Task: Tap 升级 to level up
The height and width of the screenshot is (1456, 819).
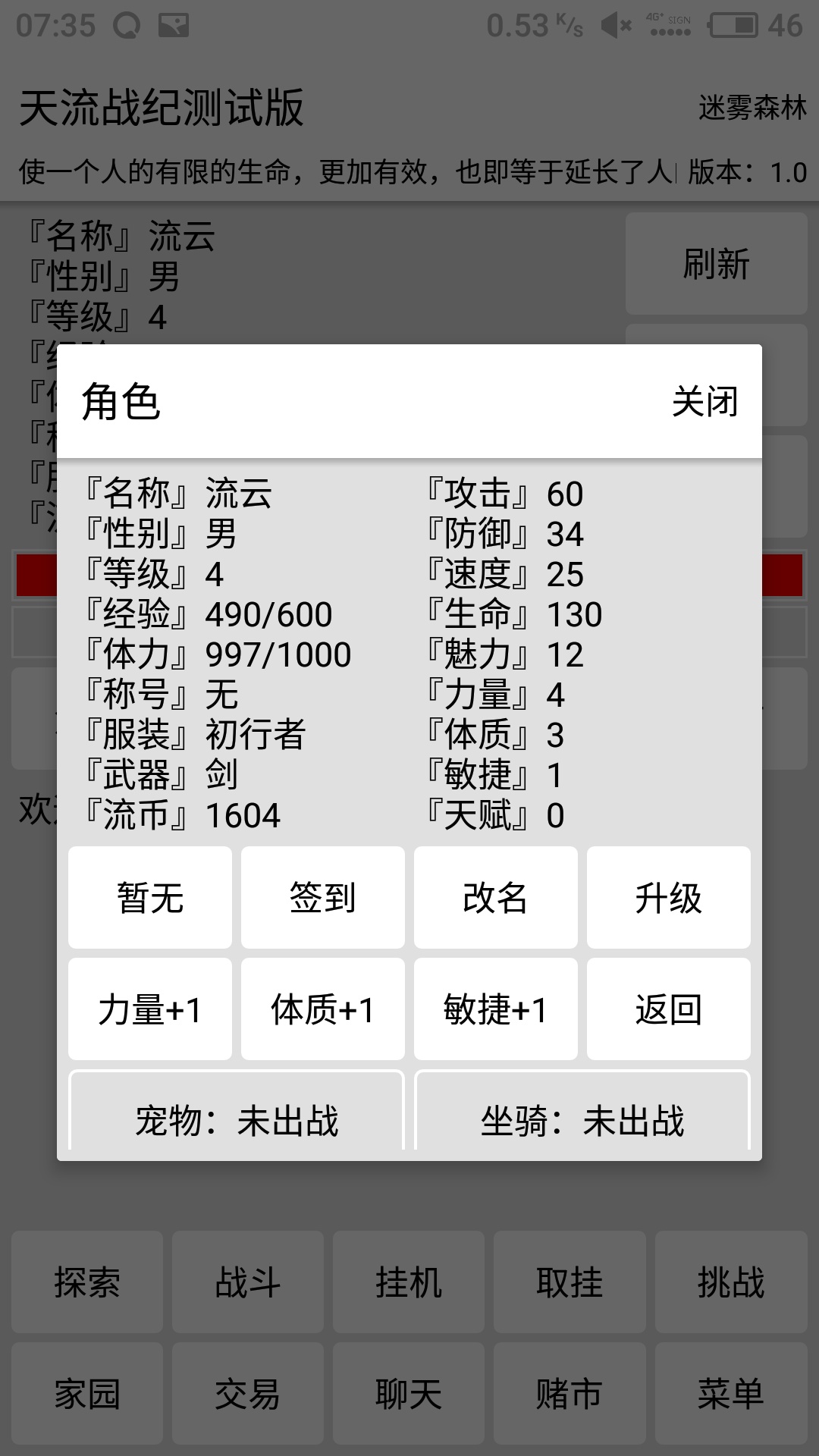Action: [x=669, y=897]
